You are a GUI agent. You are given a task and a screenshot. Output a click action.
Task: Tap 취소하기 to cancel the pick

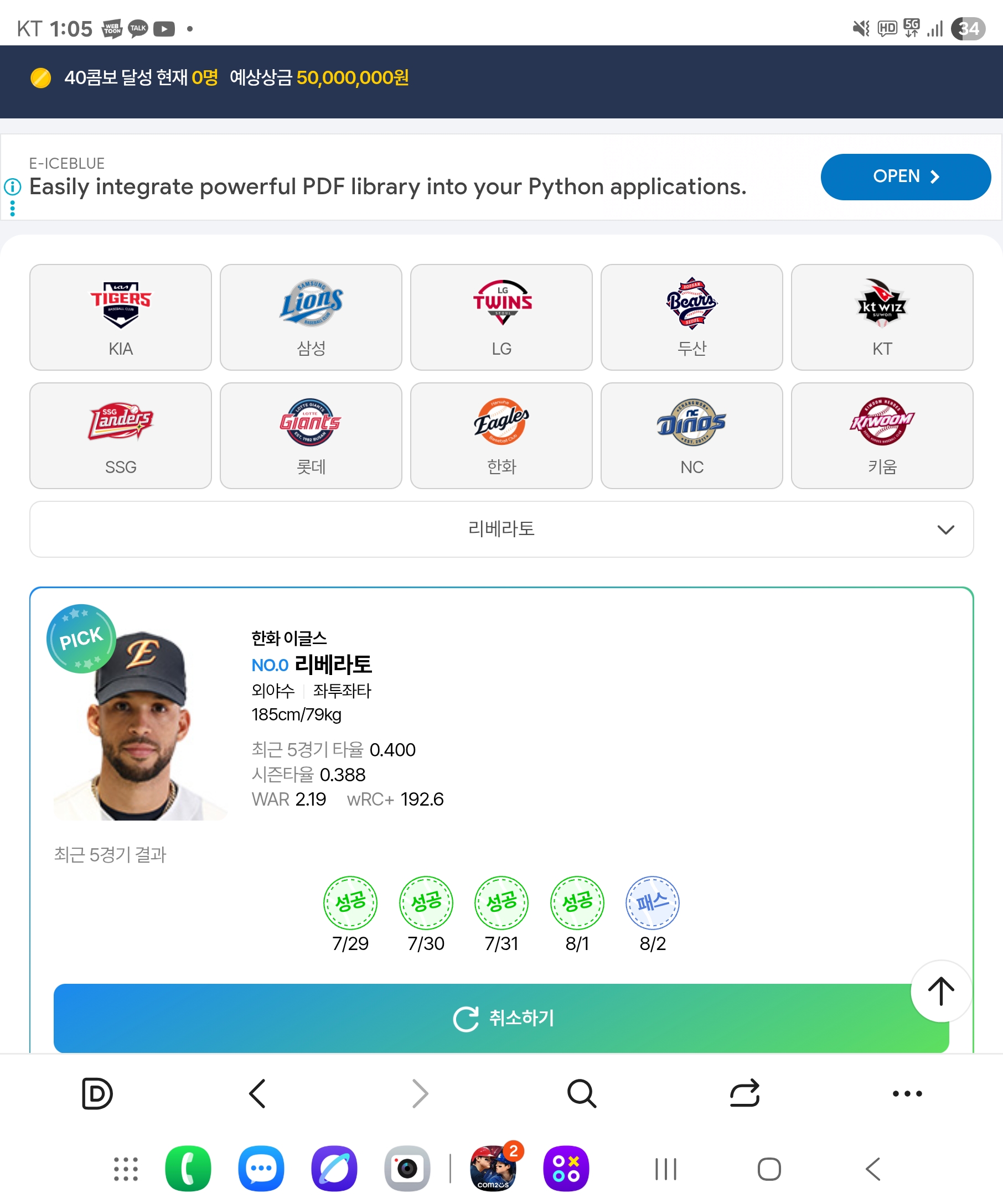point(501,1018)
